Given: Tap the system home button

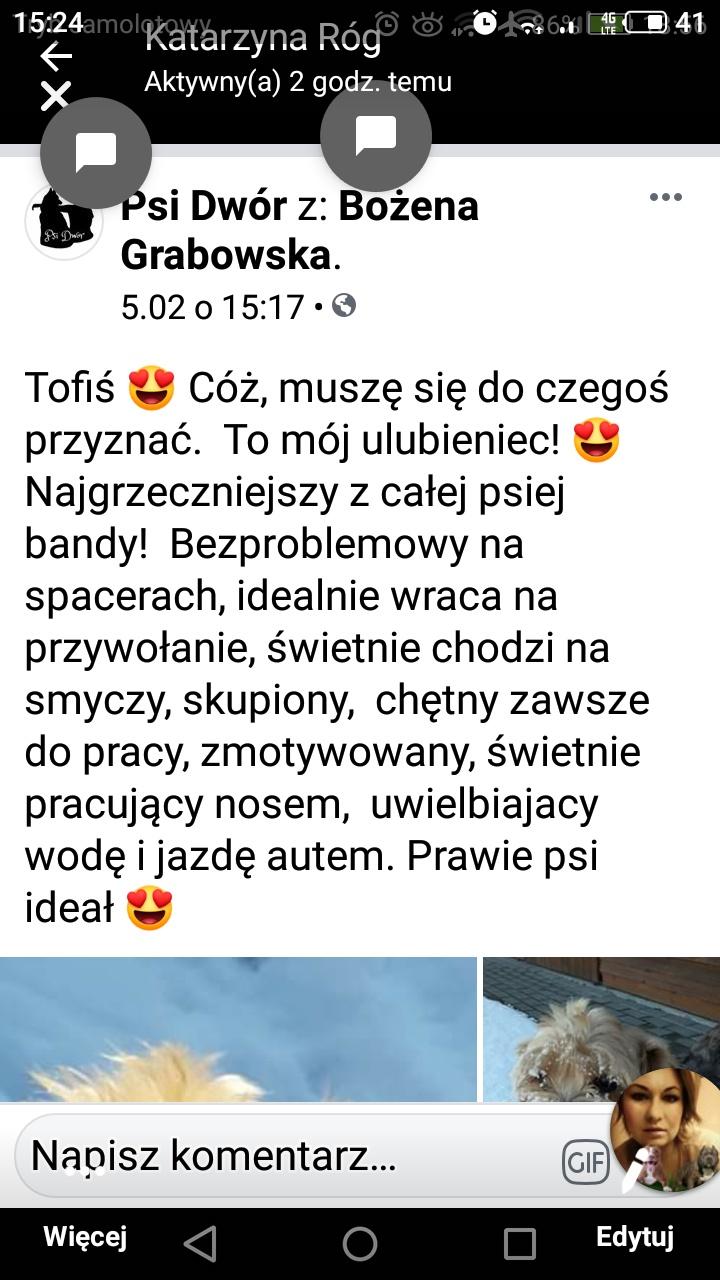Looking at the screenshot, I should pyautogui.click(x=360, y=1244).
